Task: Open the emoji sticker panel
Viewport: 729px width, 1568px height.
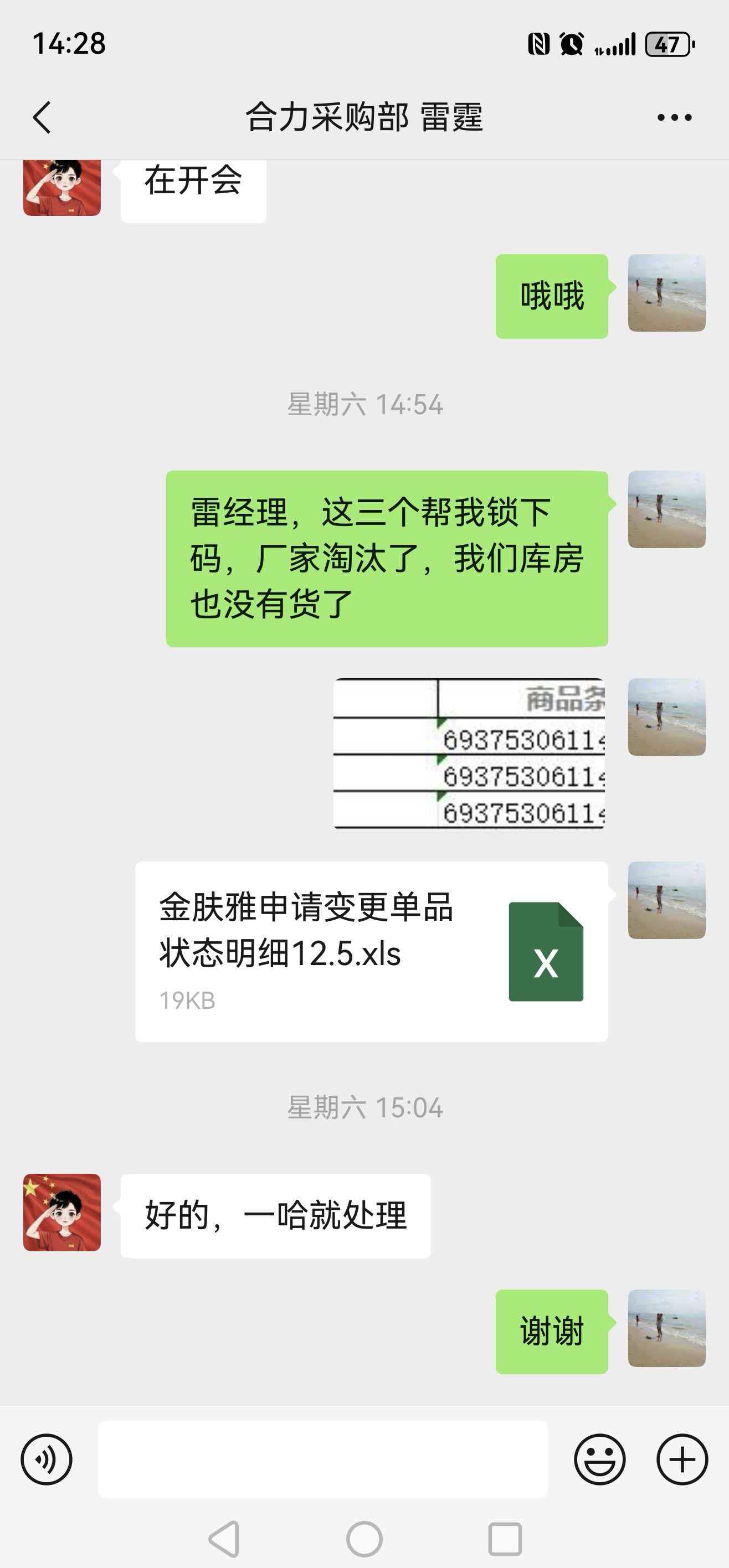Action: (599, 1459)
